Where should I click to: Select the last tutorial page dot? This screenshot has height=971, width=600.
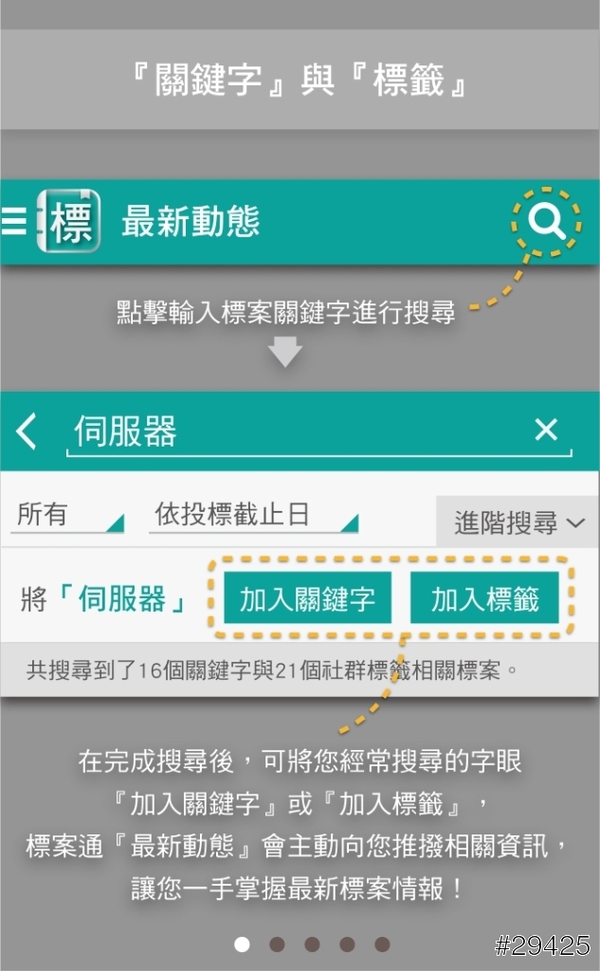[x=382, y=944]
